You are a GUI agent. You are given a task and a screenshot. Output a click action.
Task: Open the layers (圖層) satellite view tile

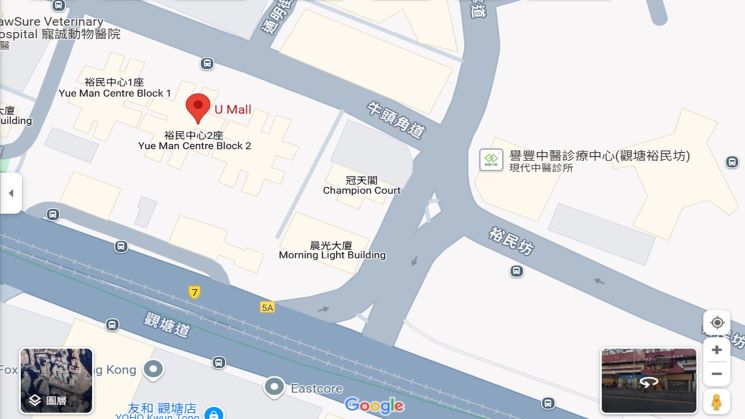coord(57,380)
